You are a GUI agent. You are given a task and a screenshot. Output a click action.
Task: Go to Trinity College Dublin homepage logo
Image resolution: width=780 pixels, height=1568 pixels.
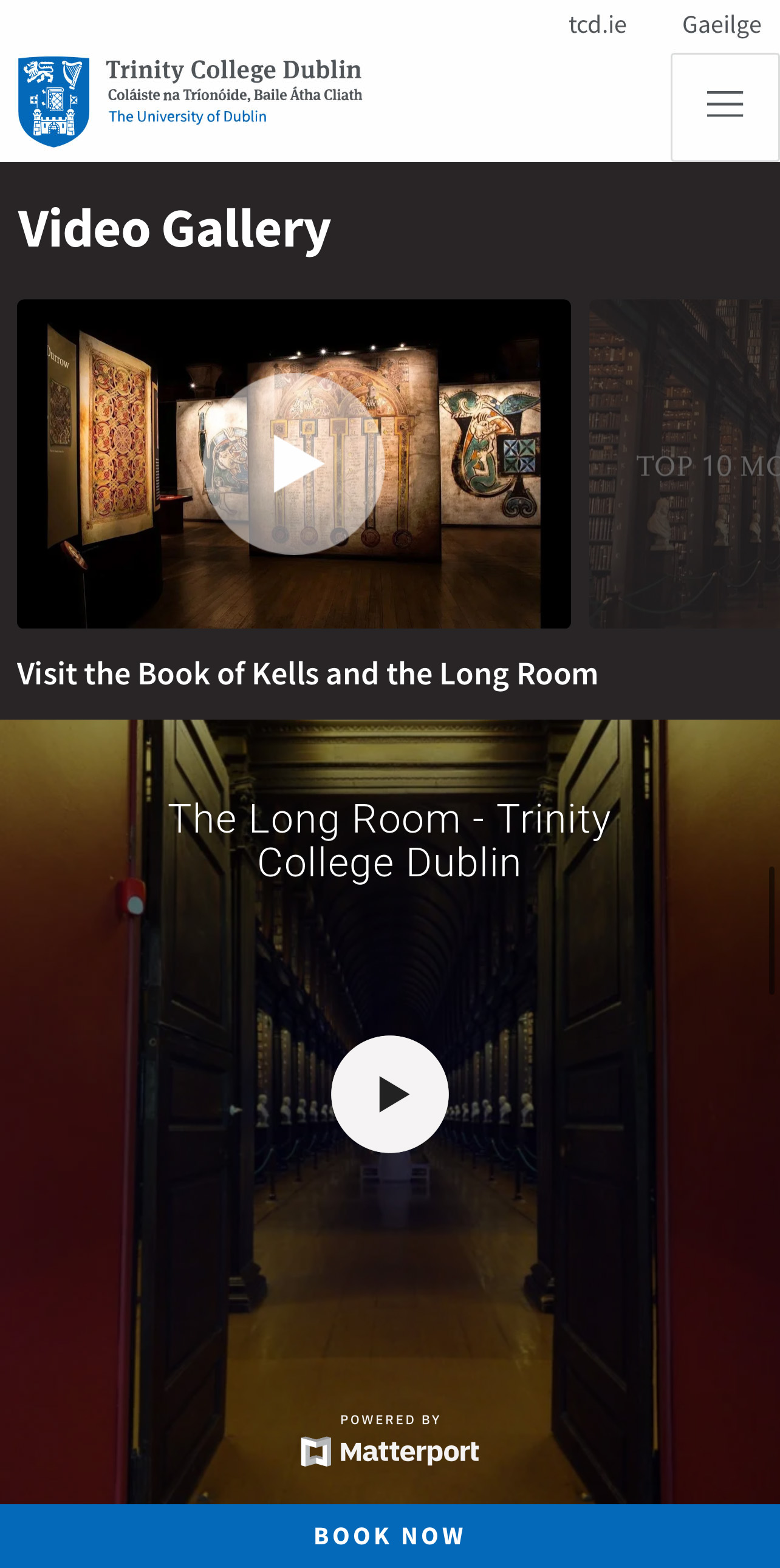coord(190,101)
